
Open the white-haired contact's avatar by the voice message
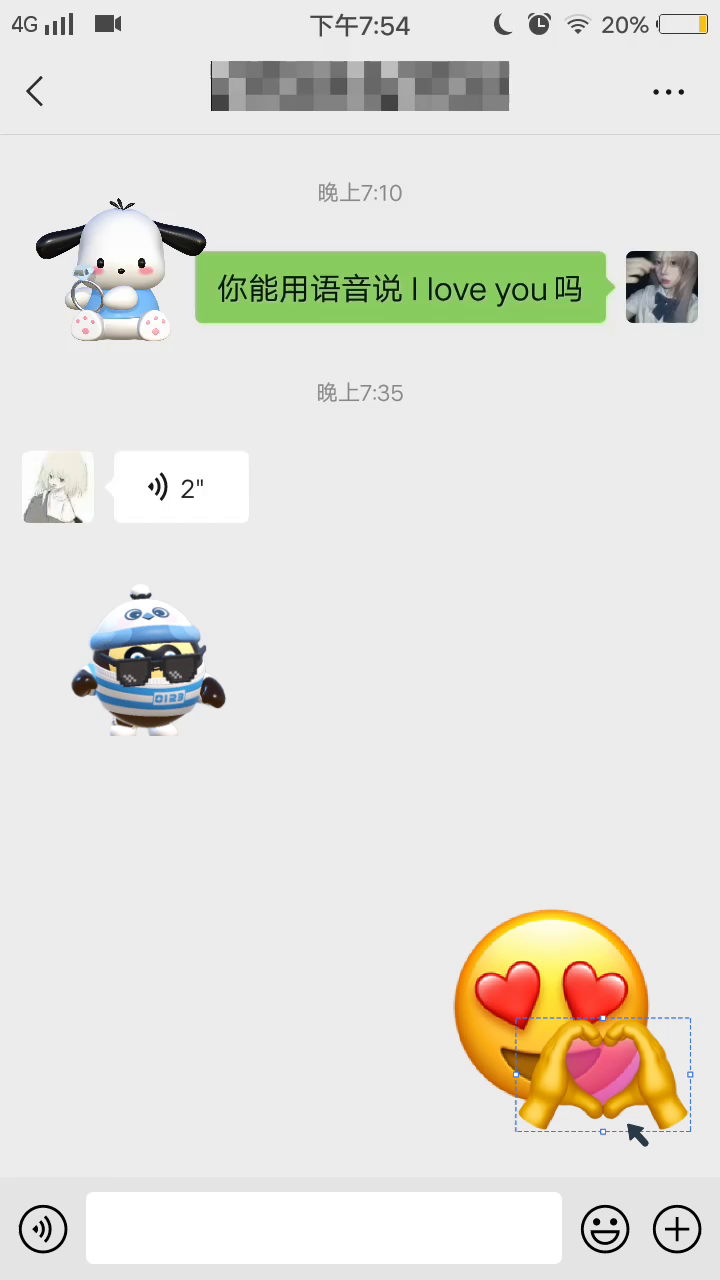pyautogui.click(x=58, y=487)
